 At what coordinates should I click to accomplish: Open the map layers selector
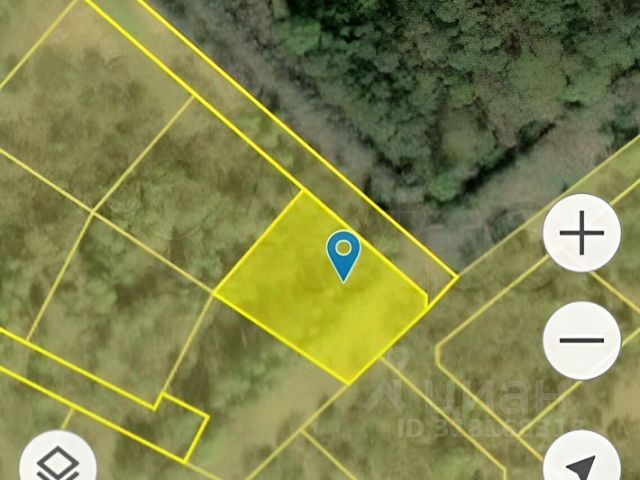(58, 463)
